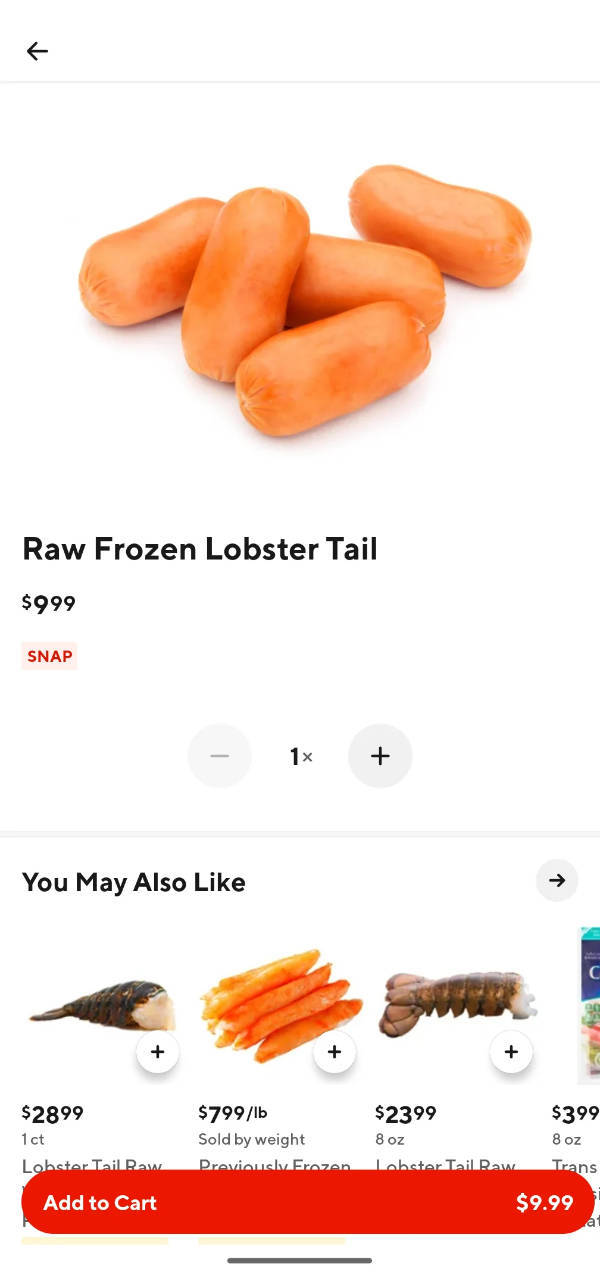Image resolution: width=600 pixels, height=1272 pixels.
Task: Tap Add to Cart for $9.99
Action: [307, 1202]
